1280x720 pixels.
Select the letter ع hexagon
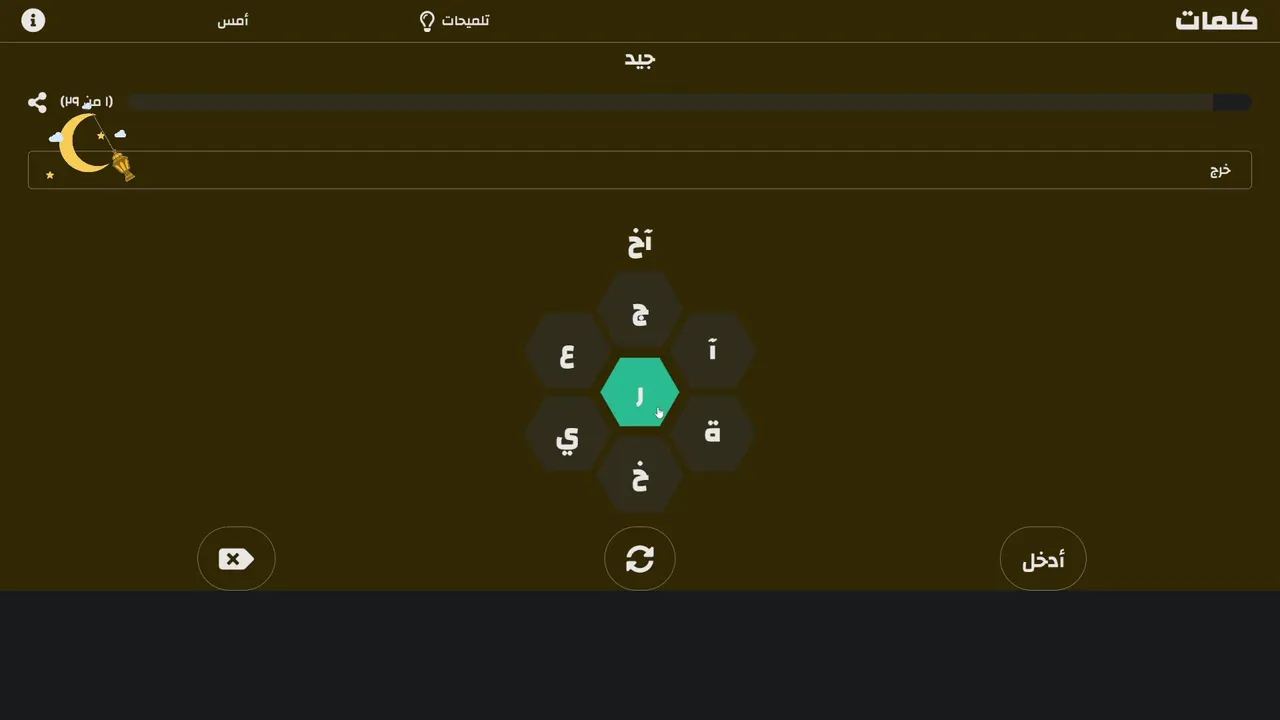click(567, 354)
